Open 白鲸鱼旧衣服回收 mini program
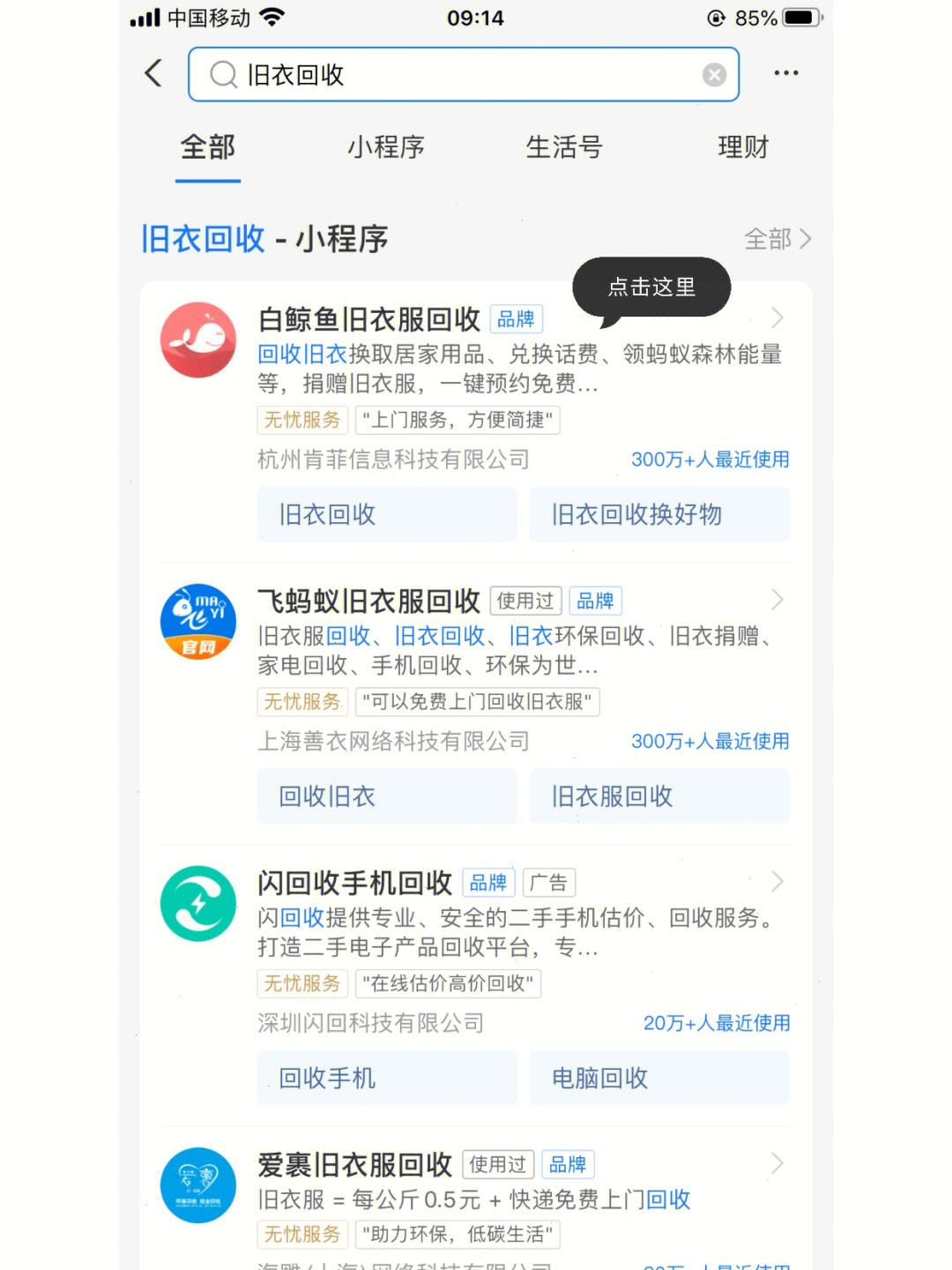 [369, 319]
